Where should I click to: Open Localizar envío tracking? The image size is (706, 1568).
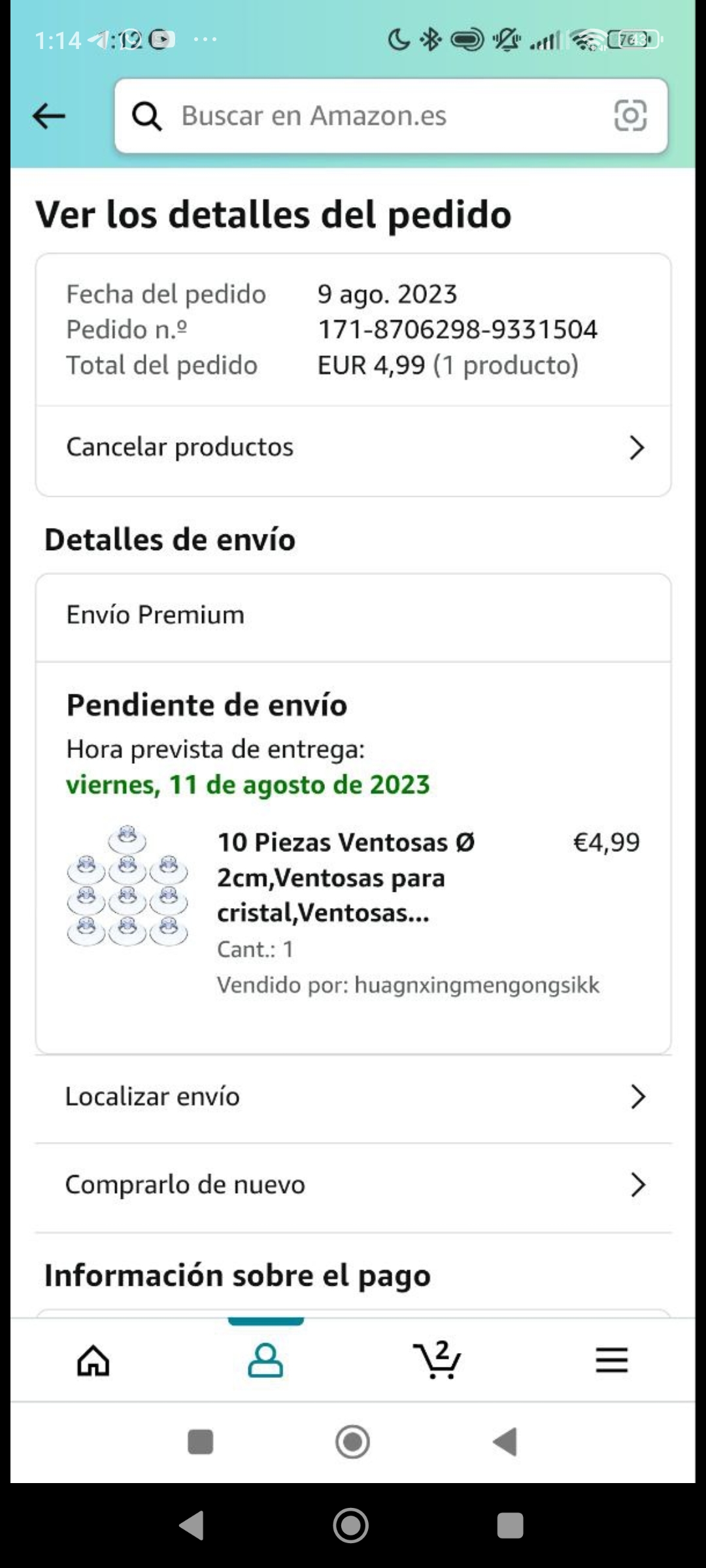pos(353,1096)
